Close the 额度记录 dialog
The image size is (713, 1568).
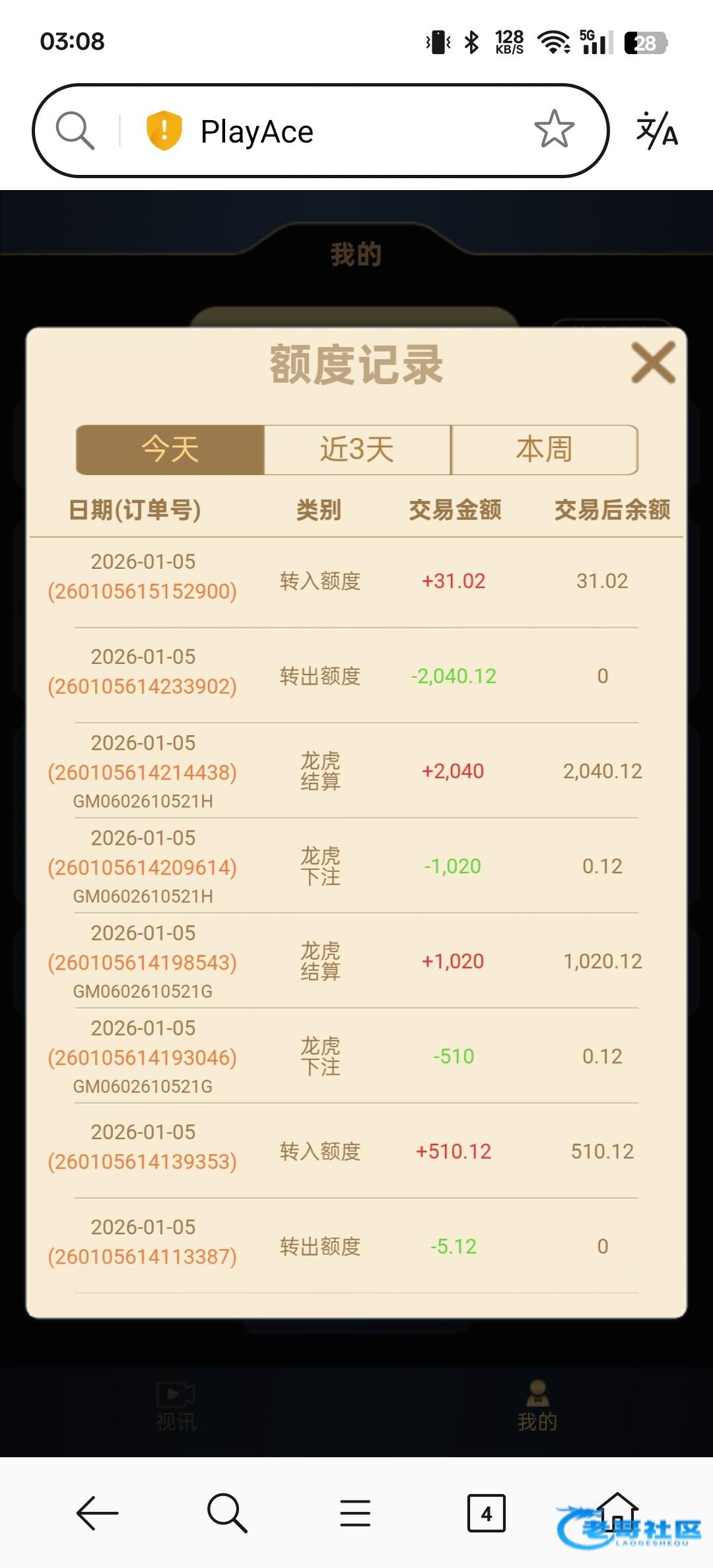652,362
